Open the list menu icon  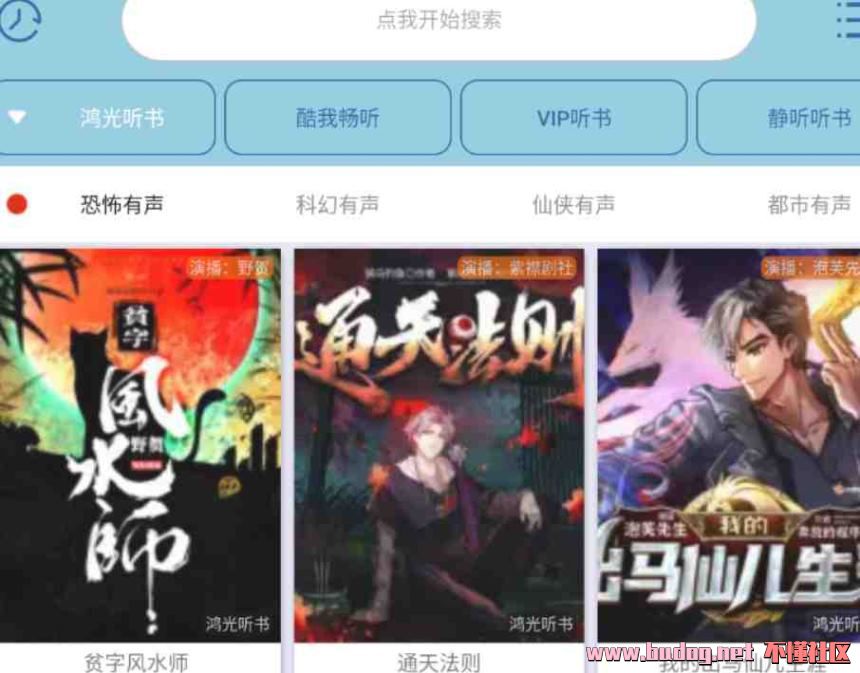pos(848,20)
